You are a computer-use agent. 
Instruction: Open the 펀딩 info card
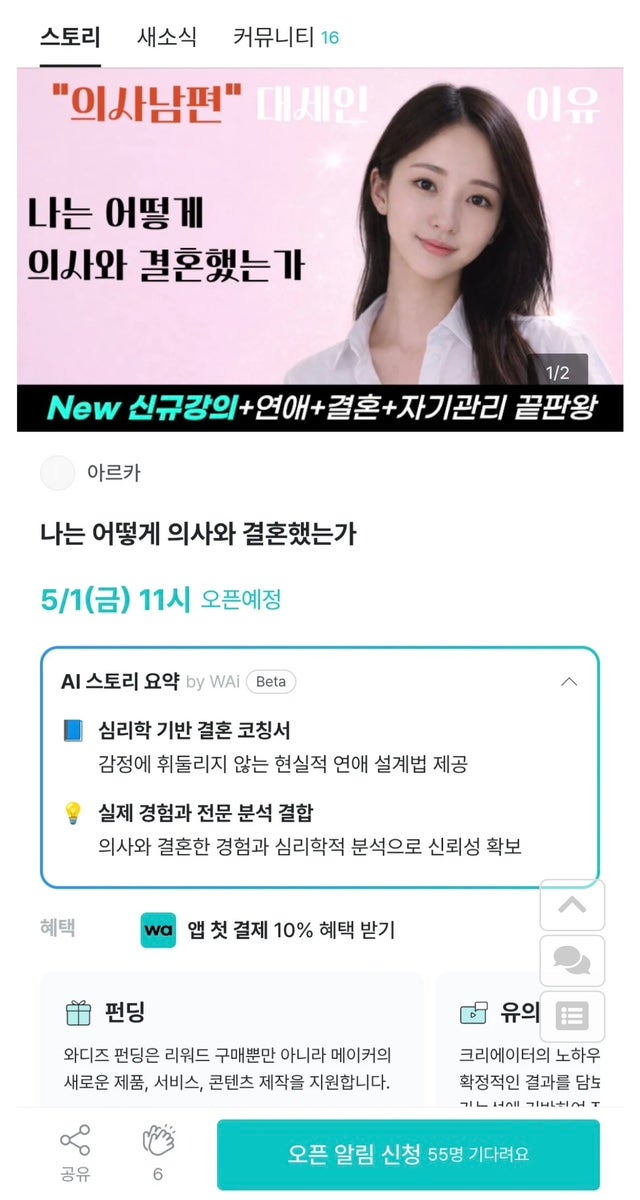pyautogui.click(x=230, y=1040)
